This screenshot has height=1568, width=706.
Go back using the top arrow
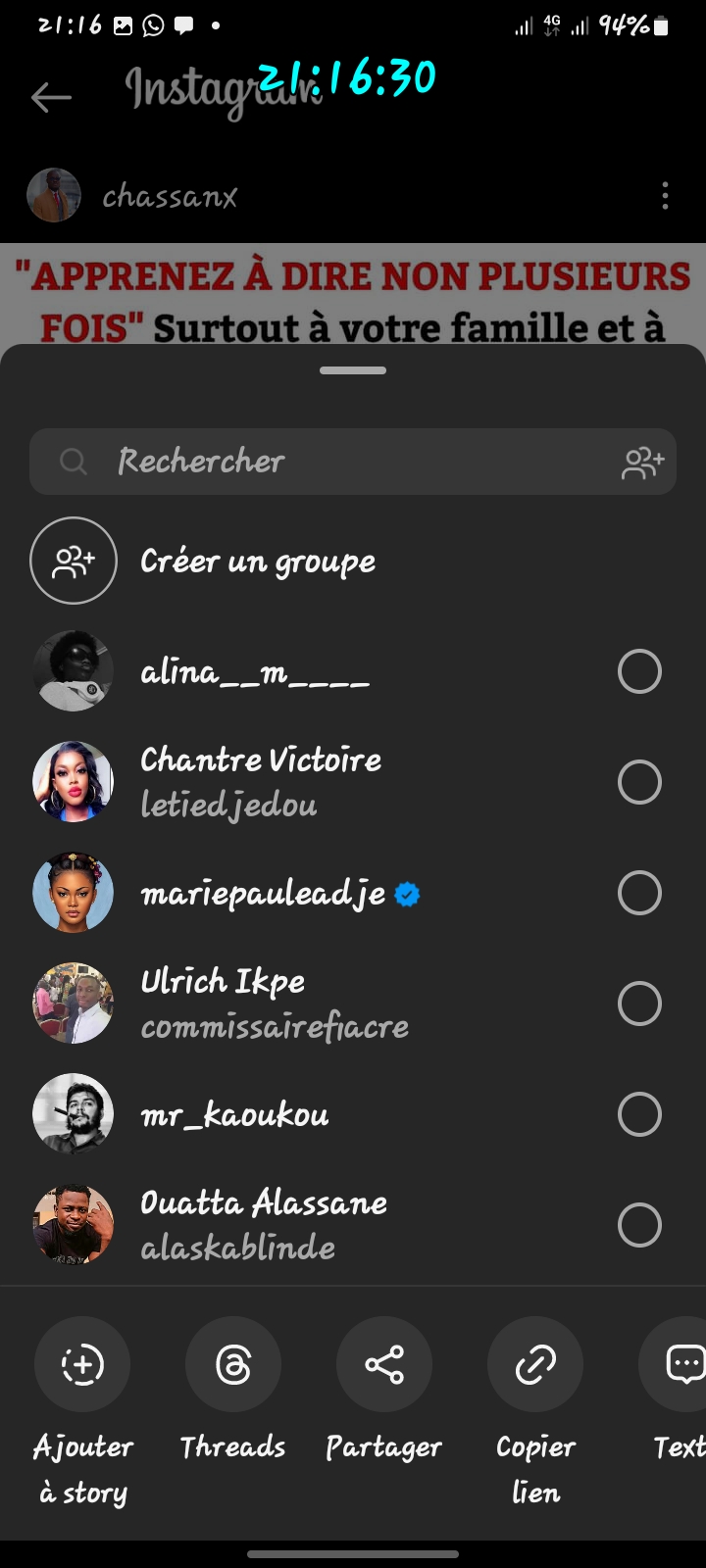point(51,97)
